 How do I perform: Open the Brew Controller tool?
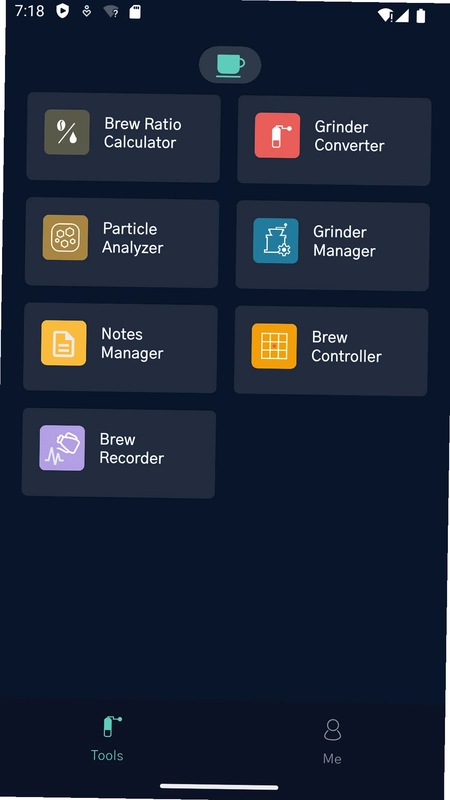331,351
